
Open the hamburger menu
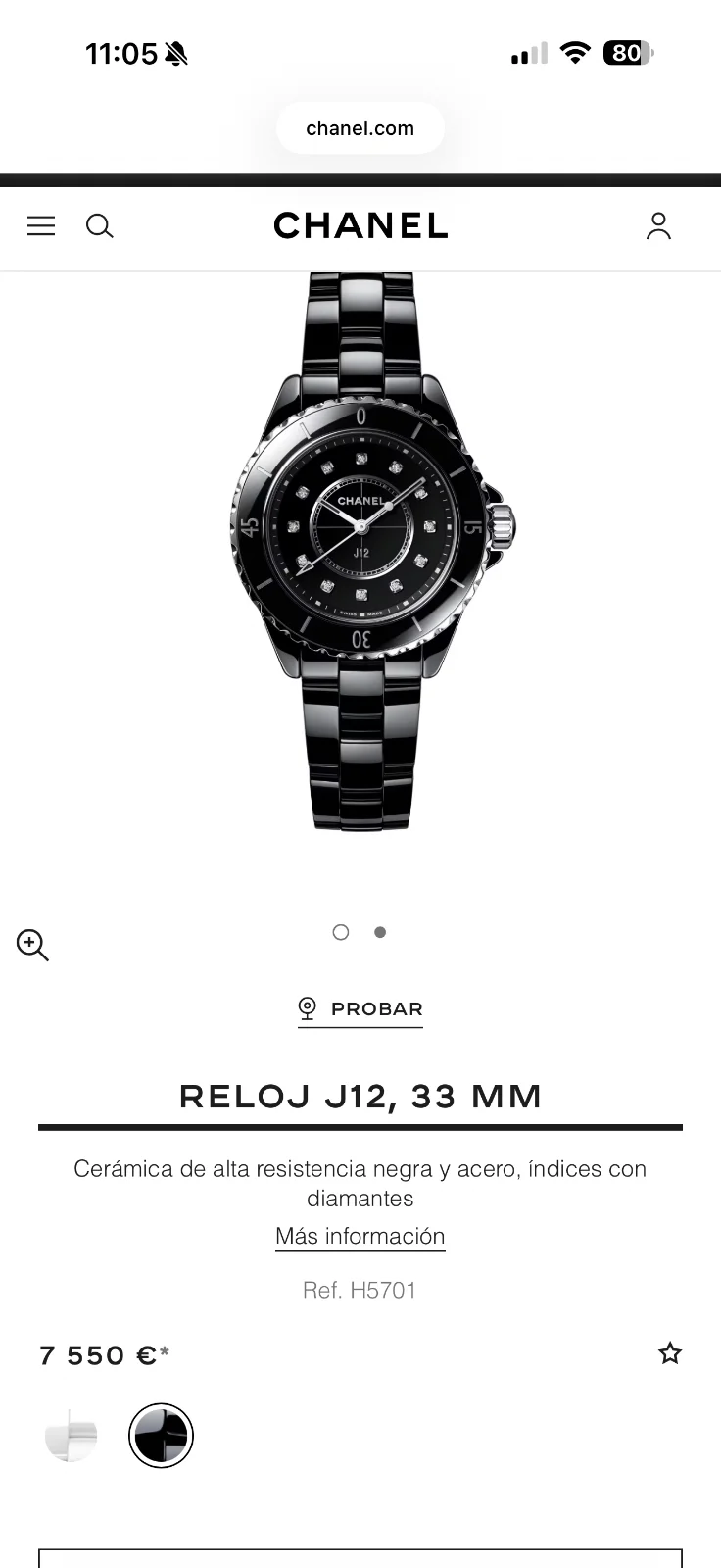point(41,226)
